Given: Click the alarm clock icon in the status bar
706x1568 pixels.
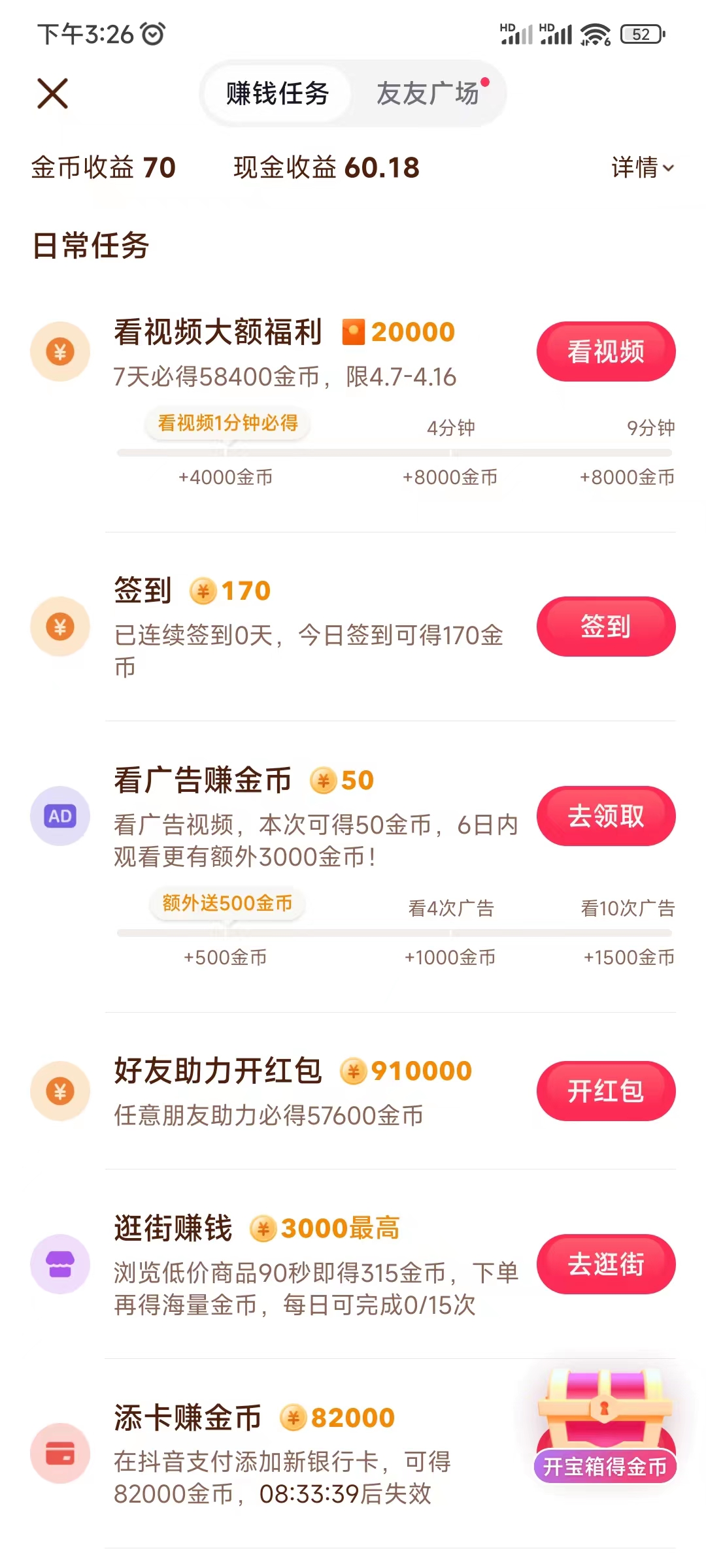Looking at the screenshot, I should coord(152,34).
